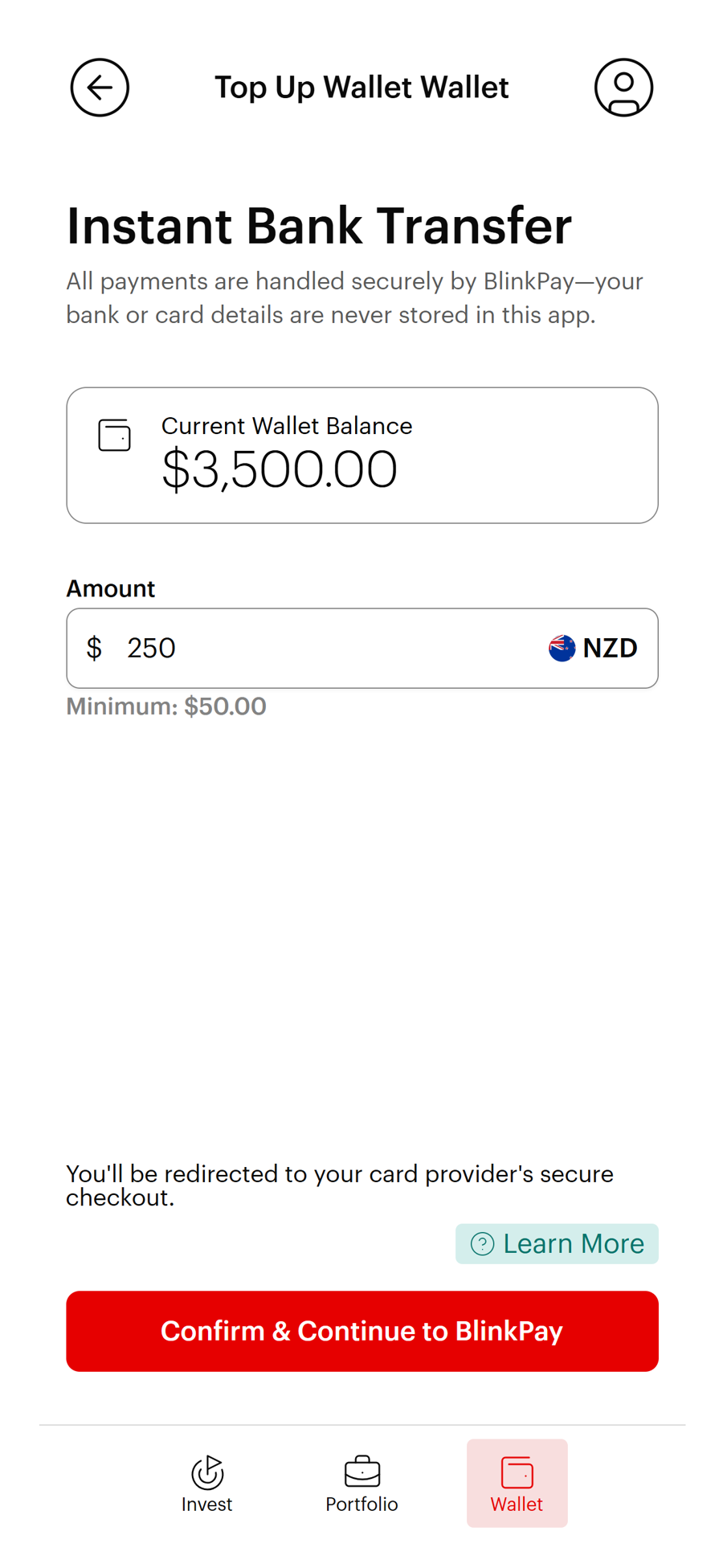Tap the Top Up Wallet Wallet title
This screenshot has height=1568, width=723.
pos(361,87)
